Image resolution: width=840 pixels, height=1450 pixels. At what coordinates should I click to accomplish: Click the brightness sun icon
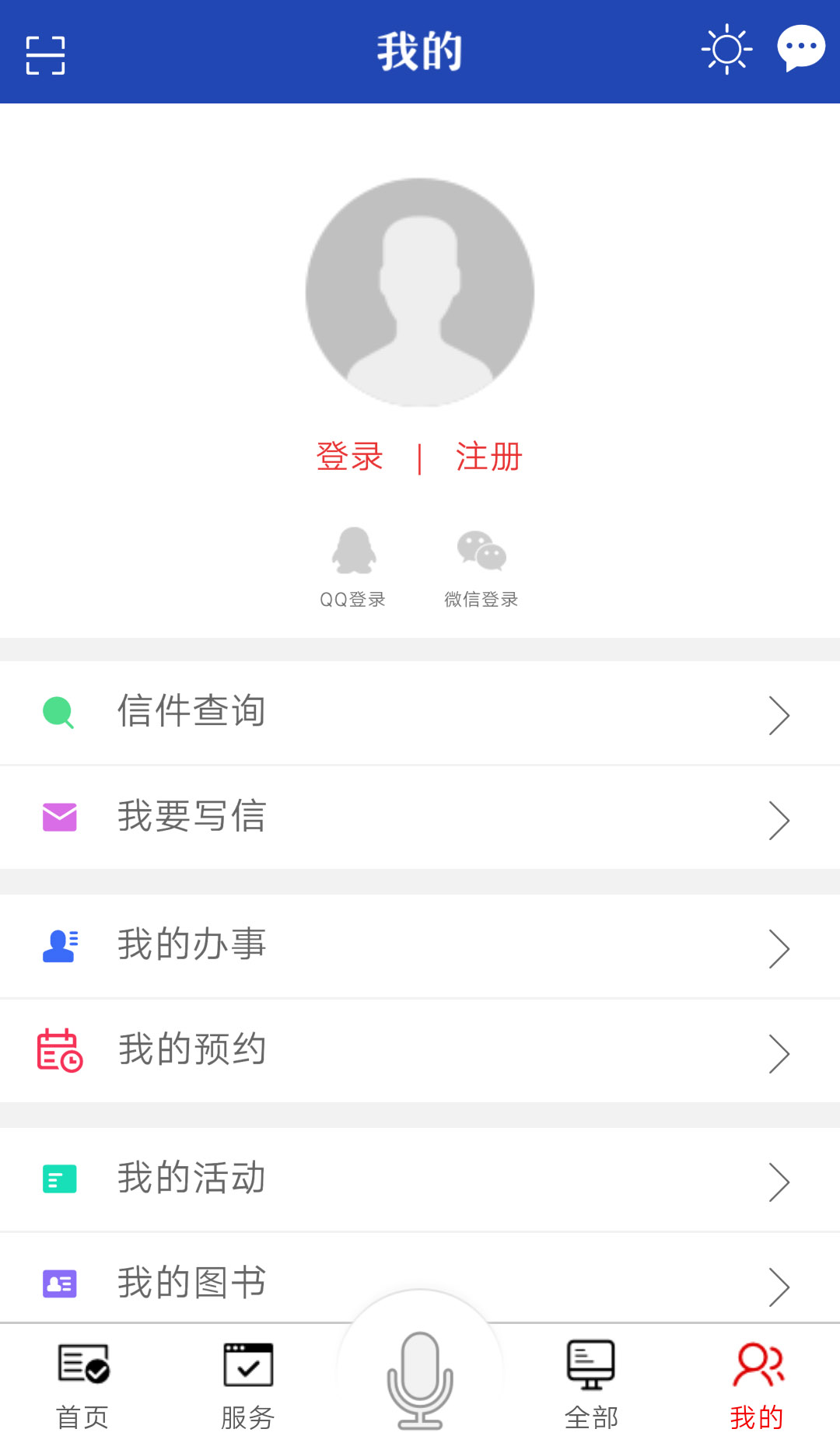click(726, 49)
